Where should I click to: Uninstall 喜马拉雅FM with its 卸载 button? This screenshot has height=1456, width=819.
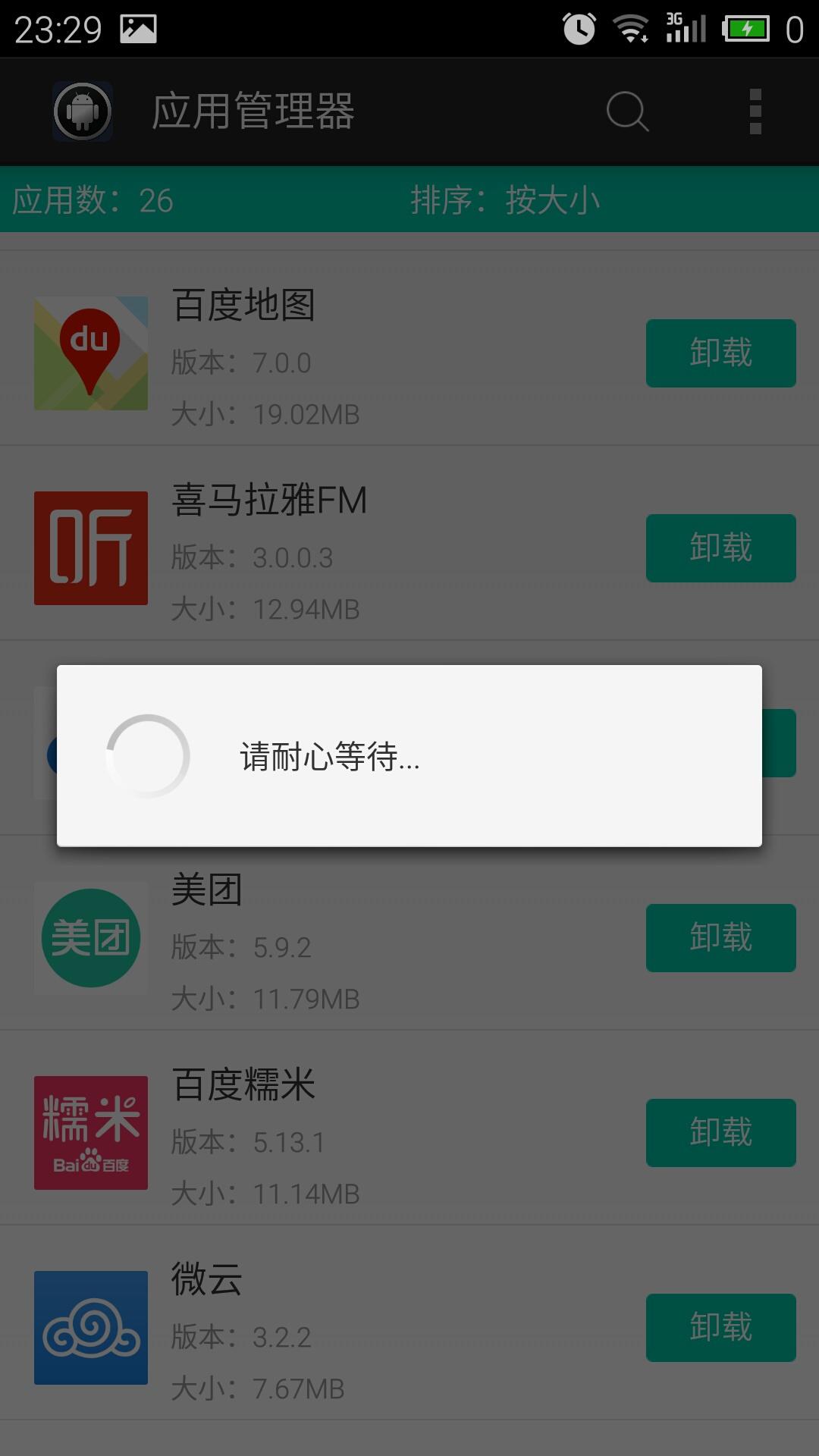pyautogui.click(x=720, y=548)
